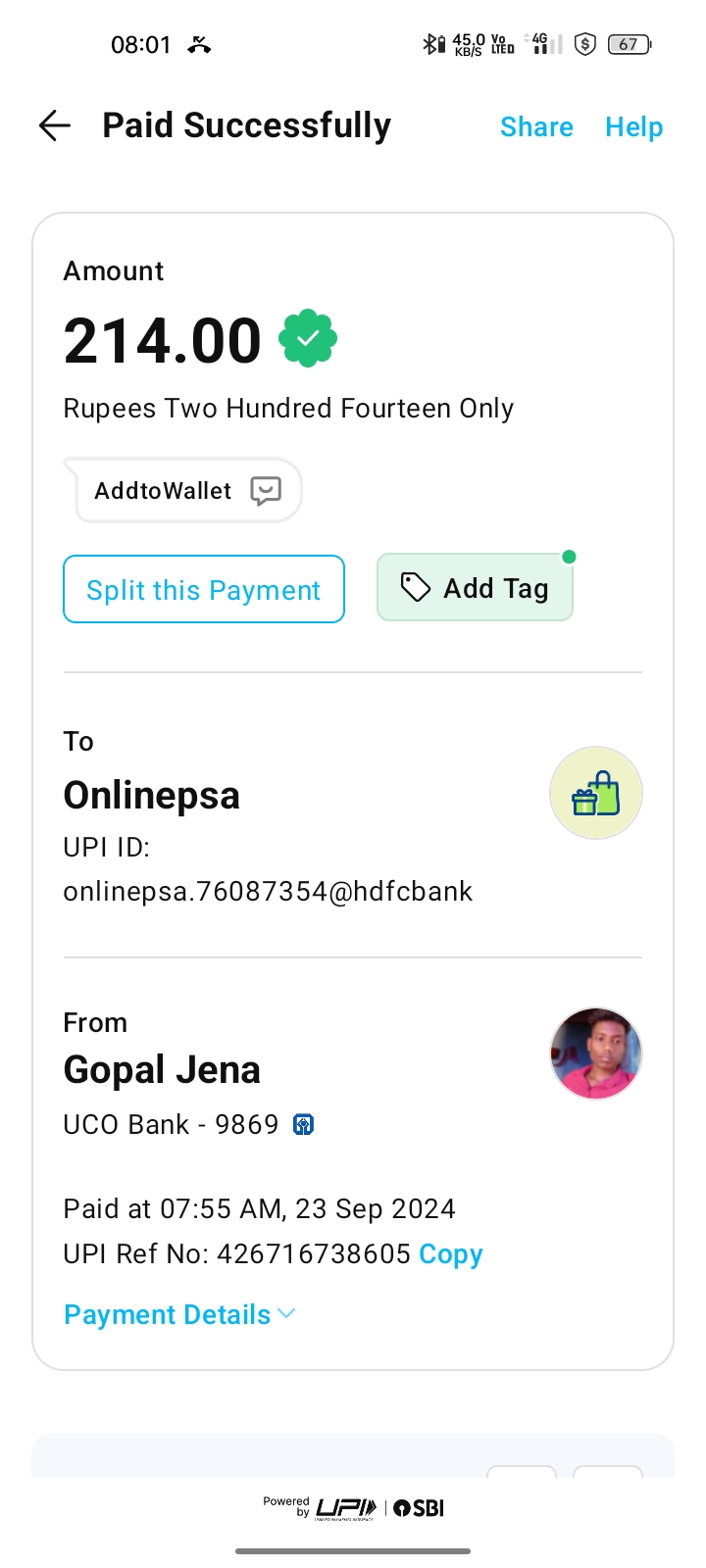Open the Help link
The image size is (706, 1568).
click(x=633, y=127)
